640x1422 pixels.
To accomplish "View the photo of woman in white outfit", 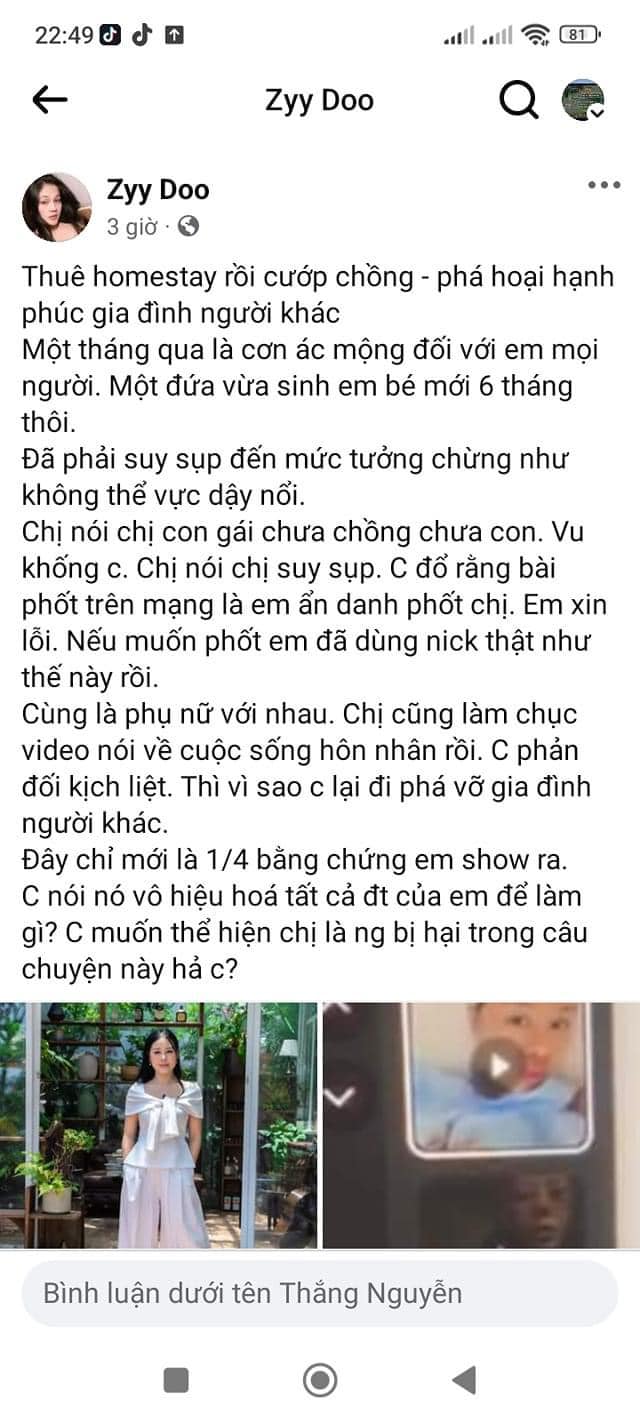I will pos(159,1125).
